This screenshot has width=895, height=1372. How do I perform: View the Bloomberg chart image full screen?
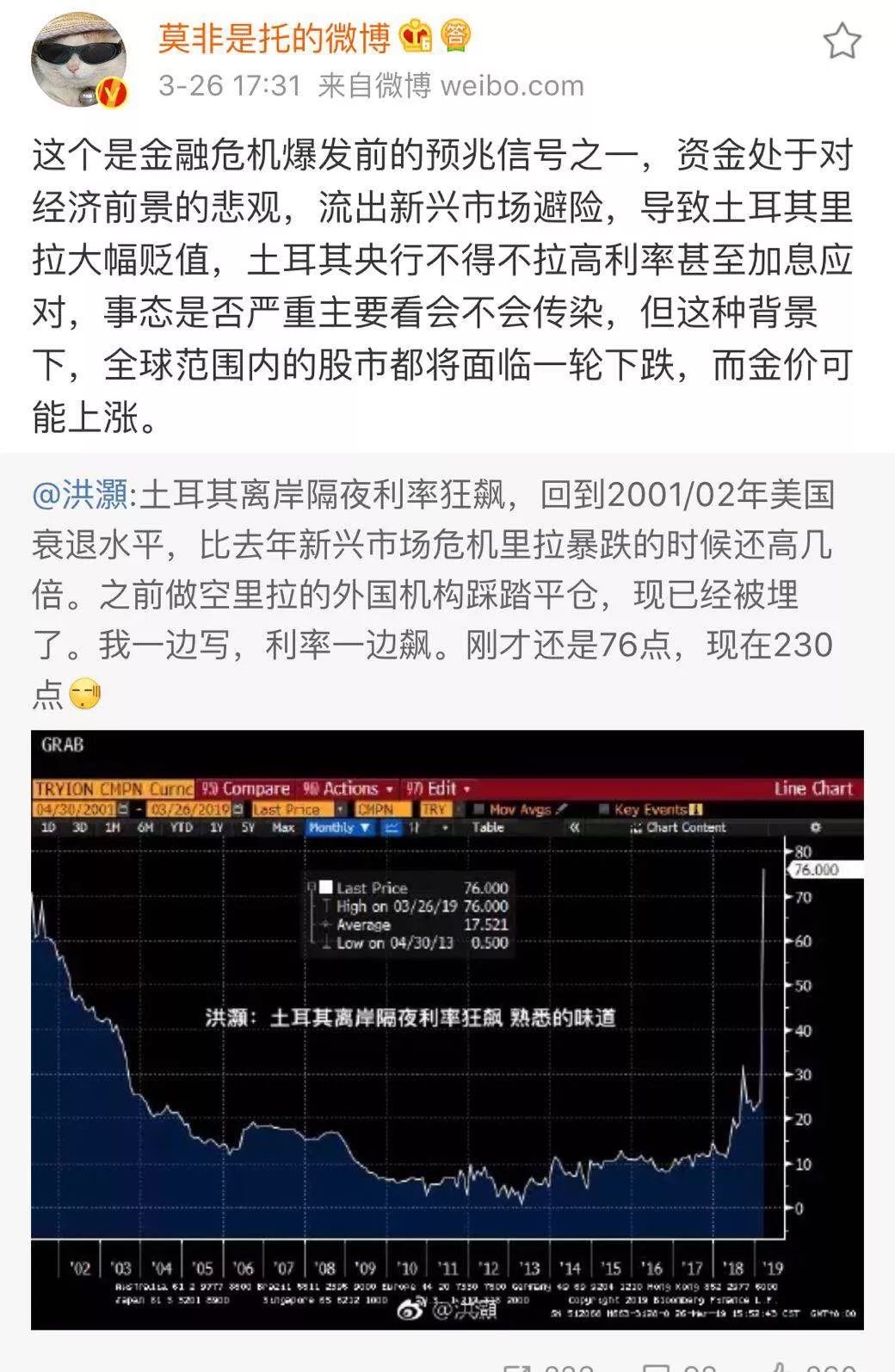coord(447,1029)
